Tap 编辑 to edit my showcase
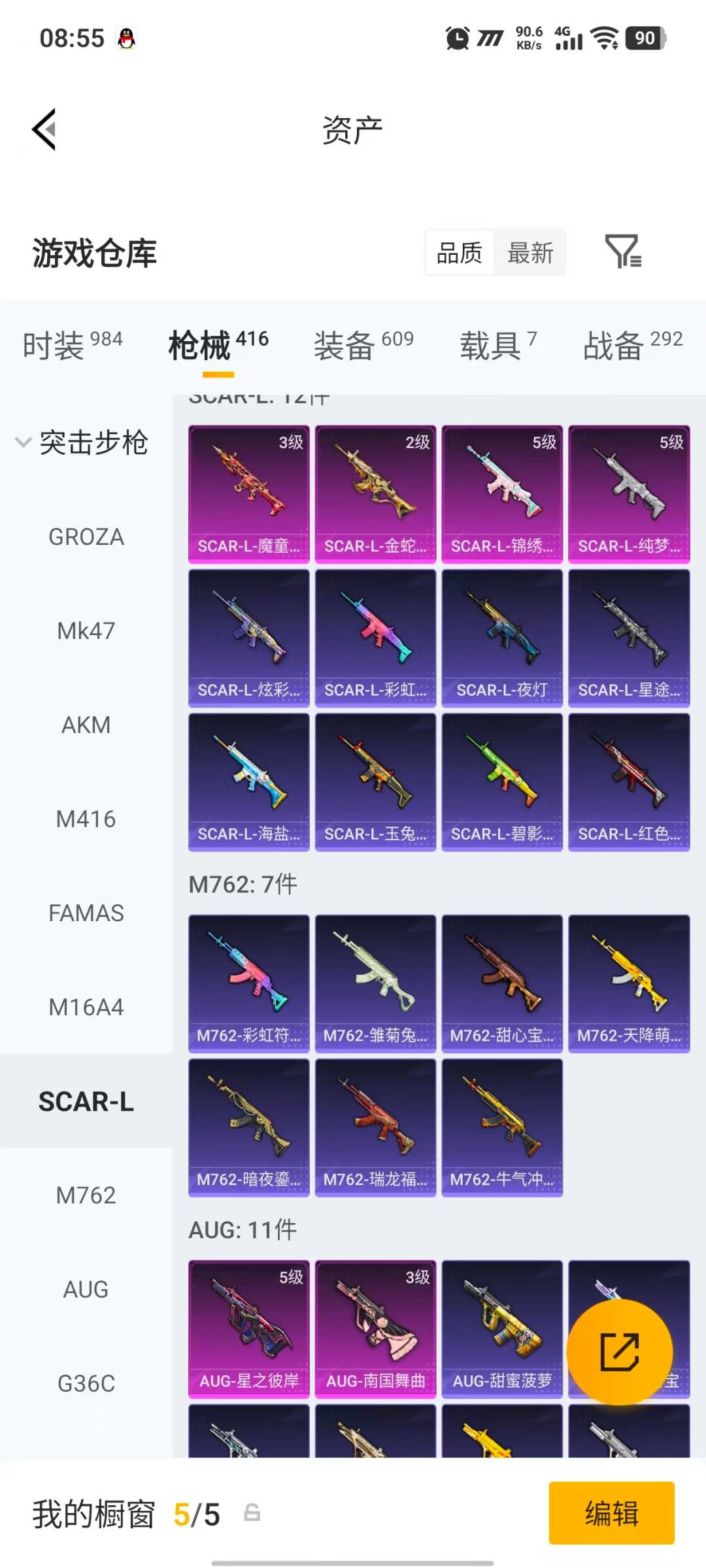Image resolution: width=706 pixels, height=1568 pixels. click(x=611, y=1513)
